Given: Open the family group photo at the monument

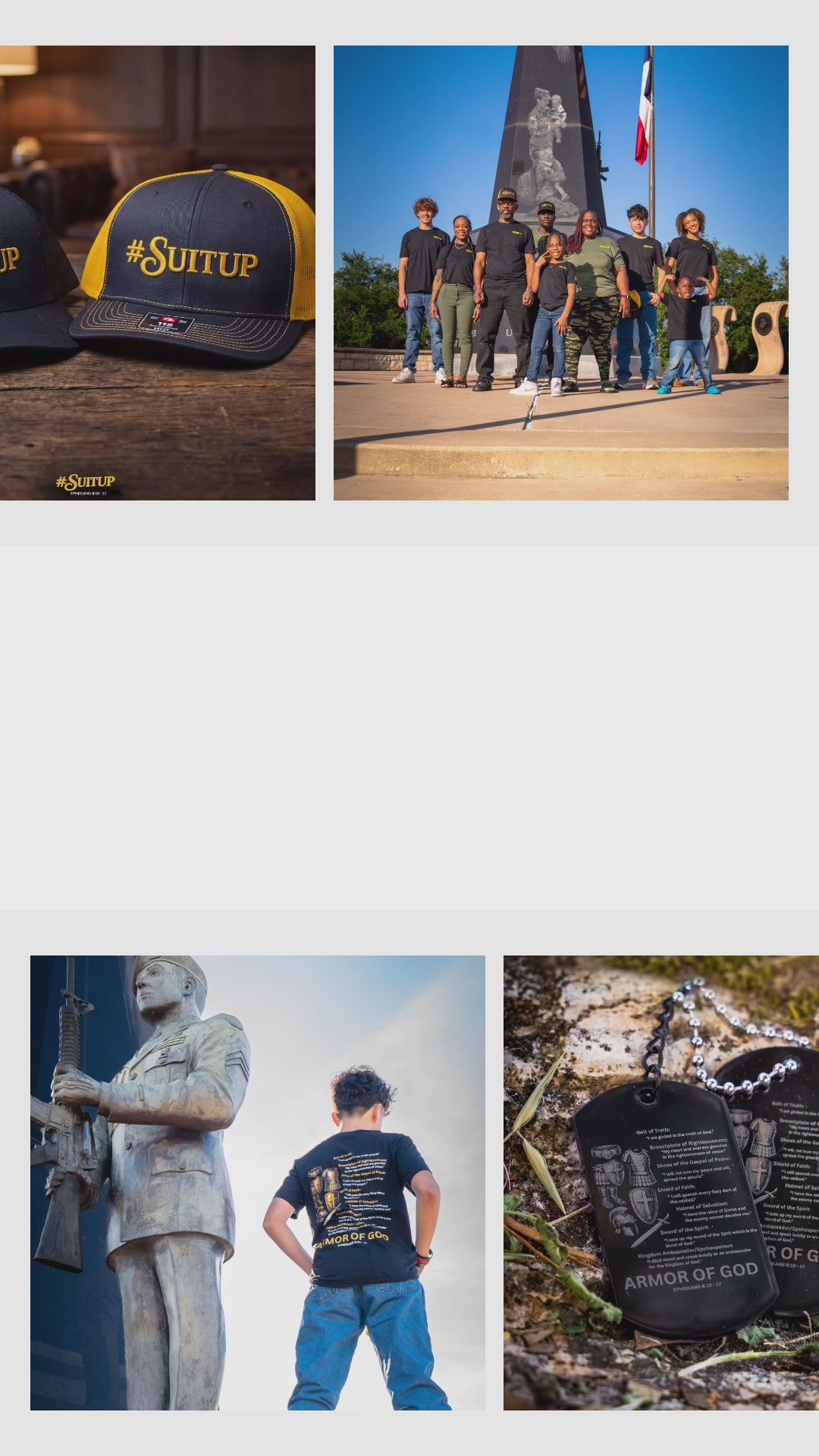Looking at the screenshot, I should click(x=561, y=273).
